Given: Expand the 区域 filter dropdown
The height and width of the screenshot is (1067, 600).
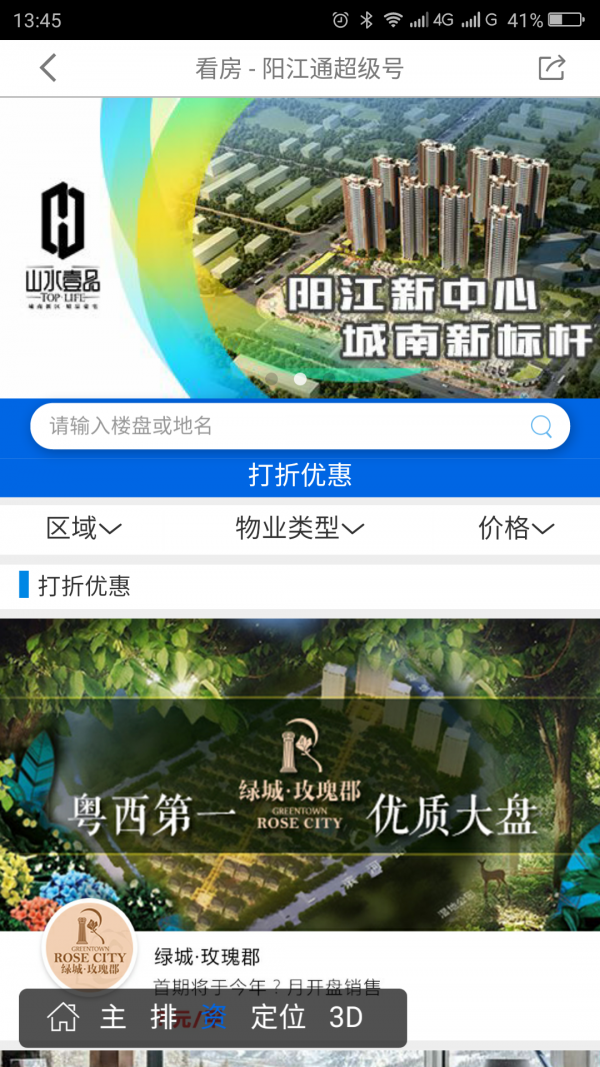Looking at the screenshot, I should pyautogui.click(x=84, y=528).
